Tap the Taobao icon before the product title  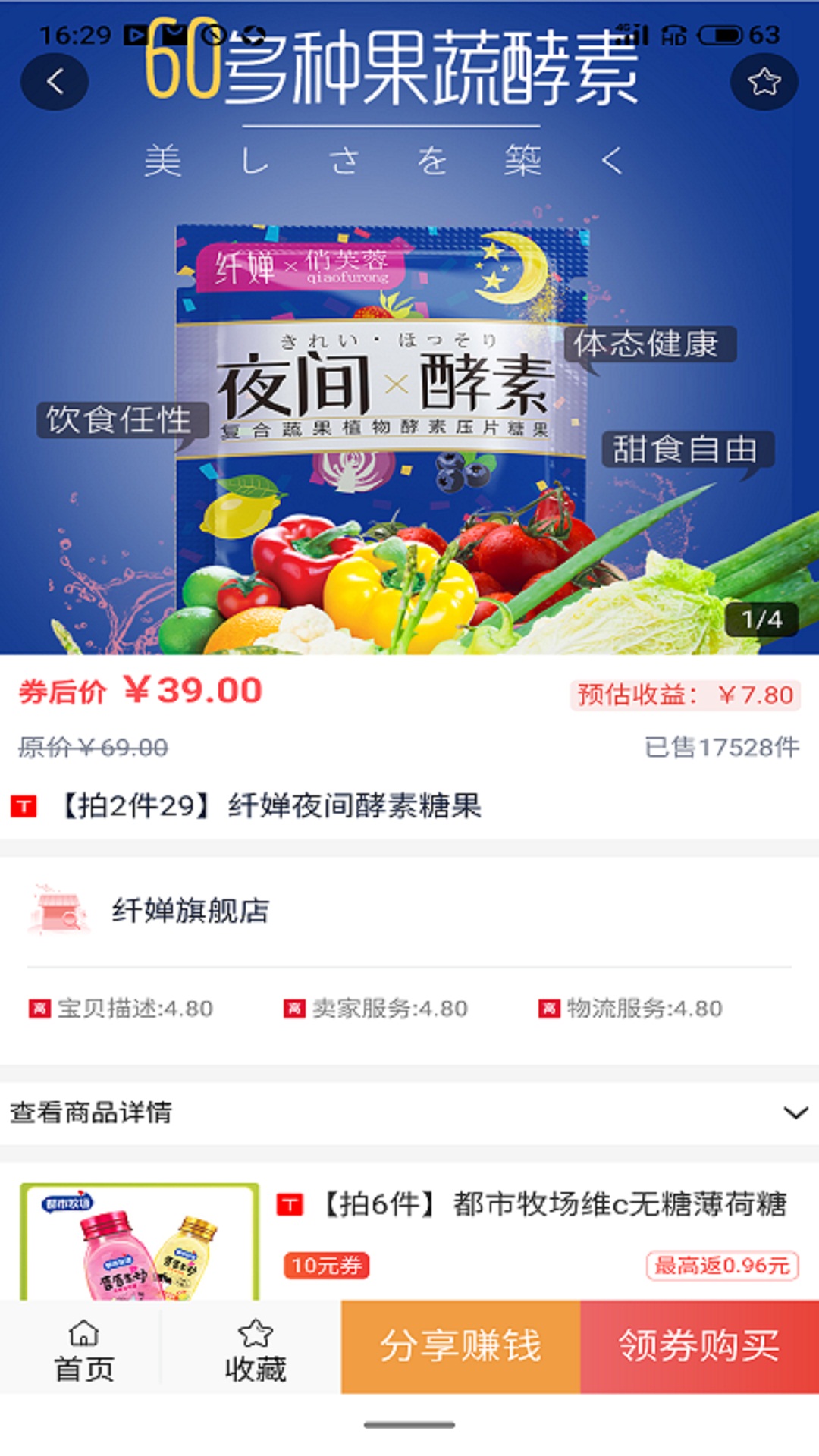(x=24, y=806)
